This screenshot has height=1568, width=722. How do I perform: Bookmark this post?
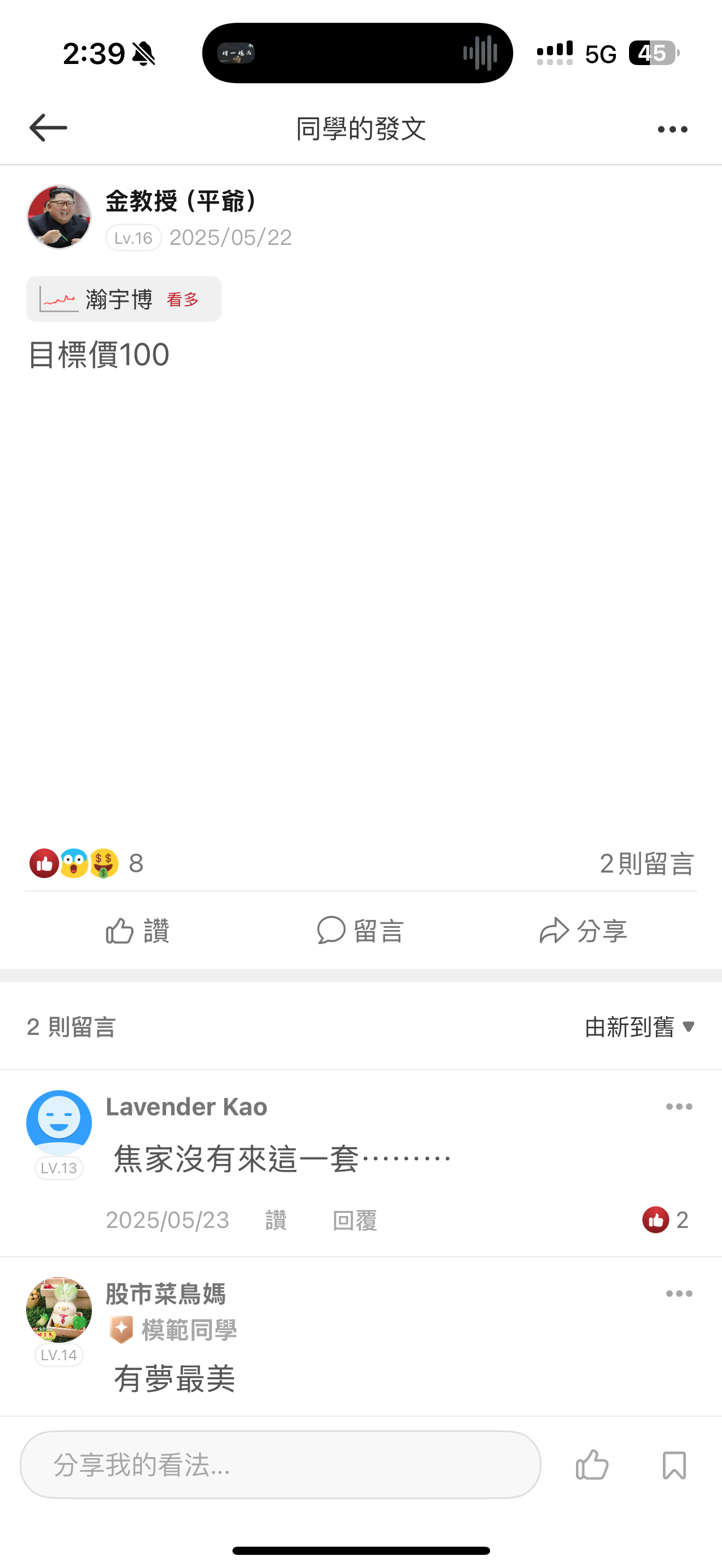click(x=674, y=1465)
